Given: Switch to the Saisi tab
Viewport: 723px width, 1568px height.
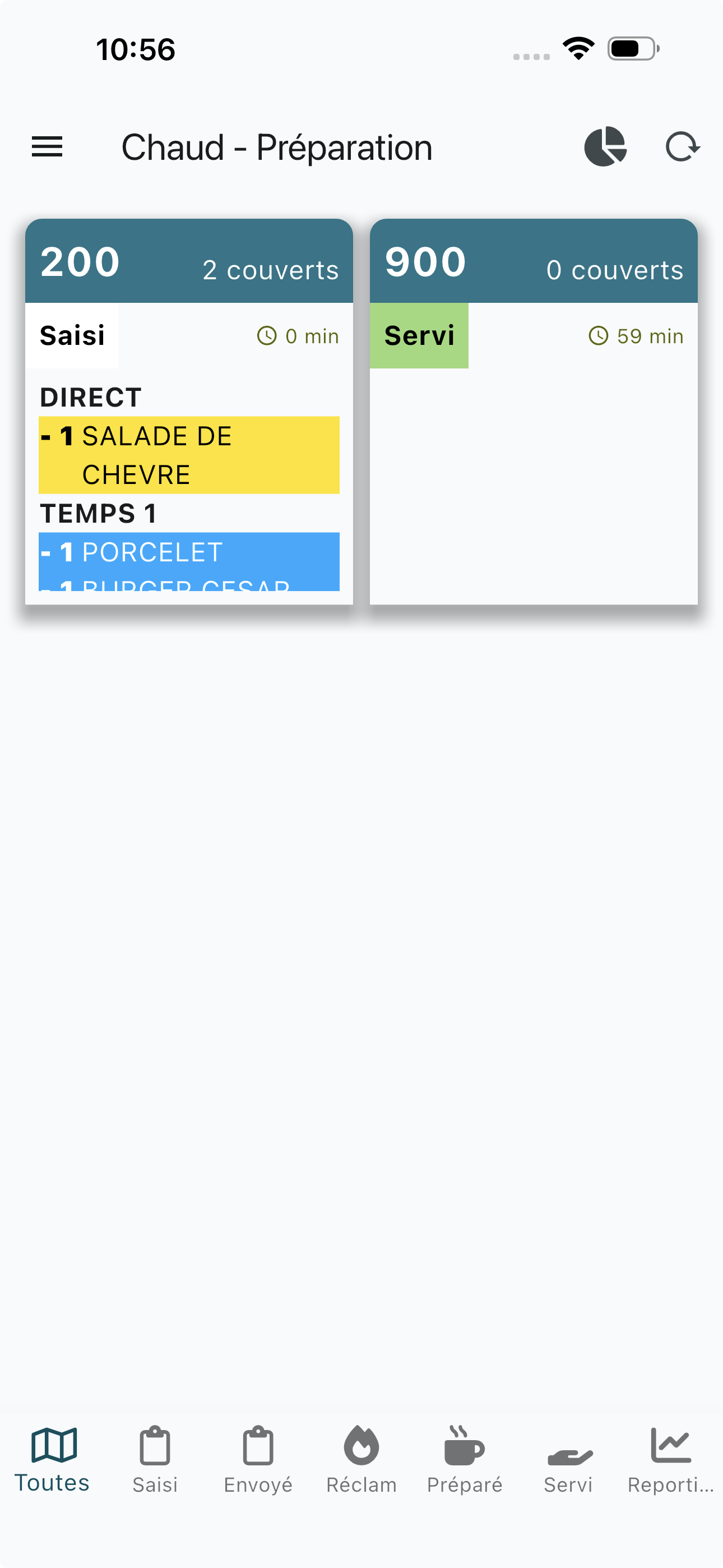Looking at the screenshot, I should pyautogui.click(x=155, y=1460).
